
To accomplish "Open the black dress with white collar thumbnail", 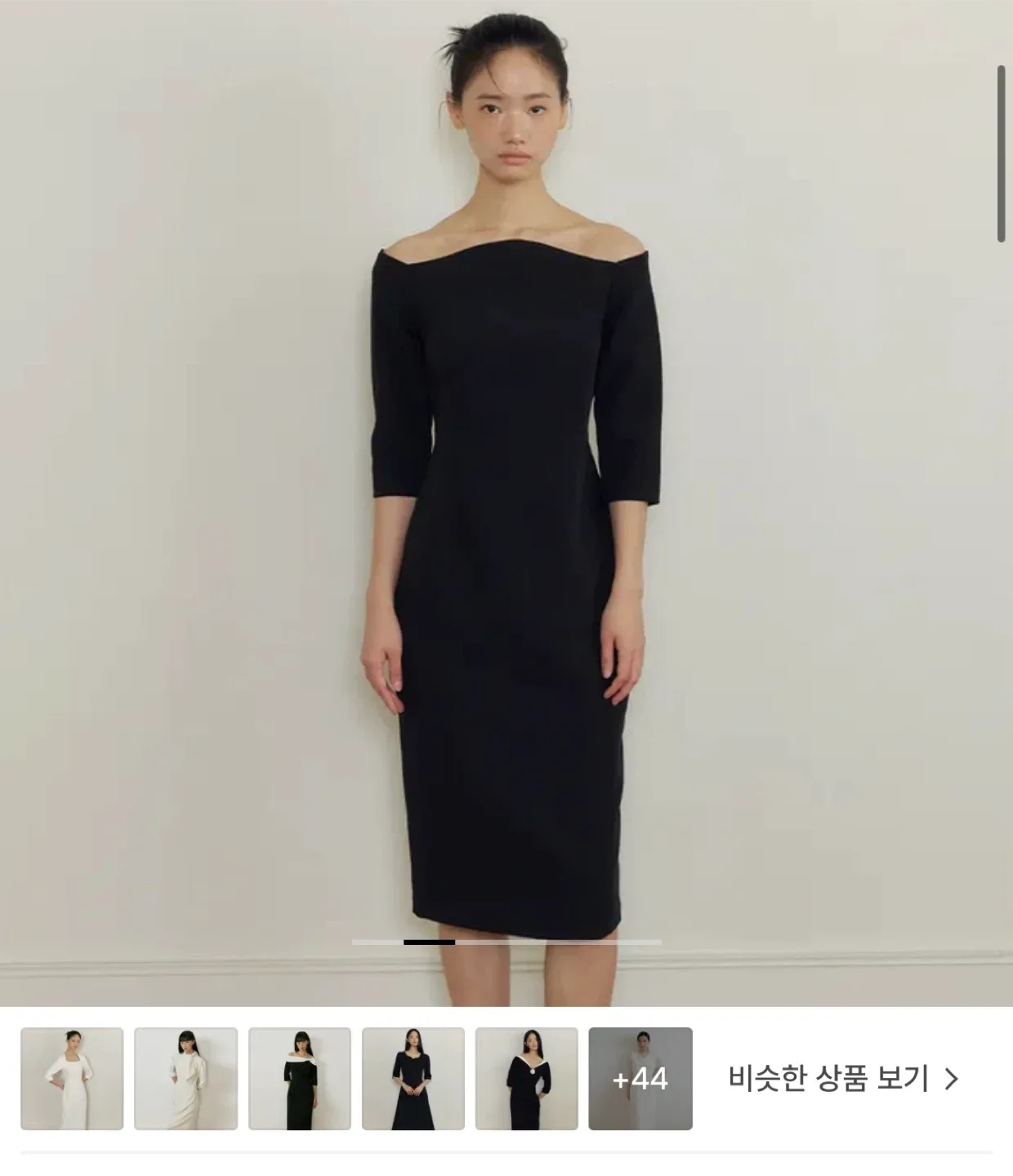I will (299, 1079).
